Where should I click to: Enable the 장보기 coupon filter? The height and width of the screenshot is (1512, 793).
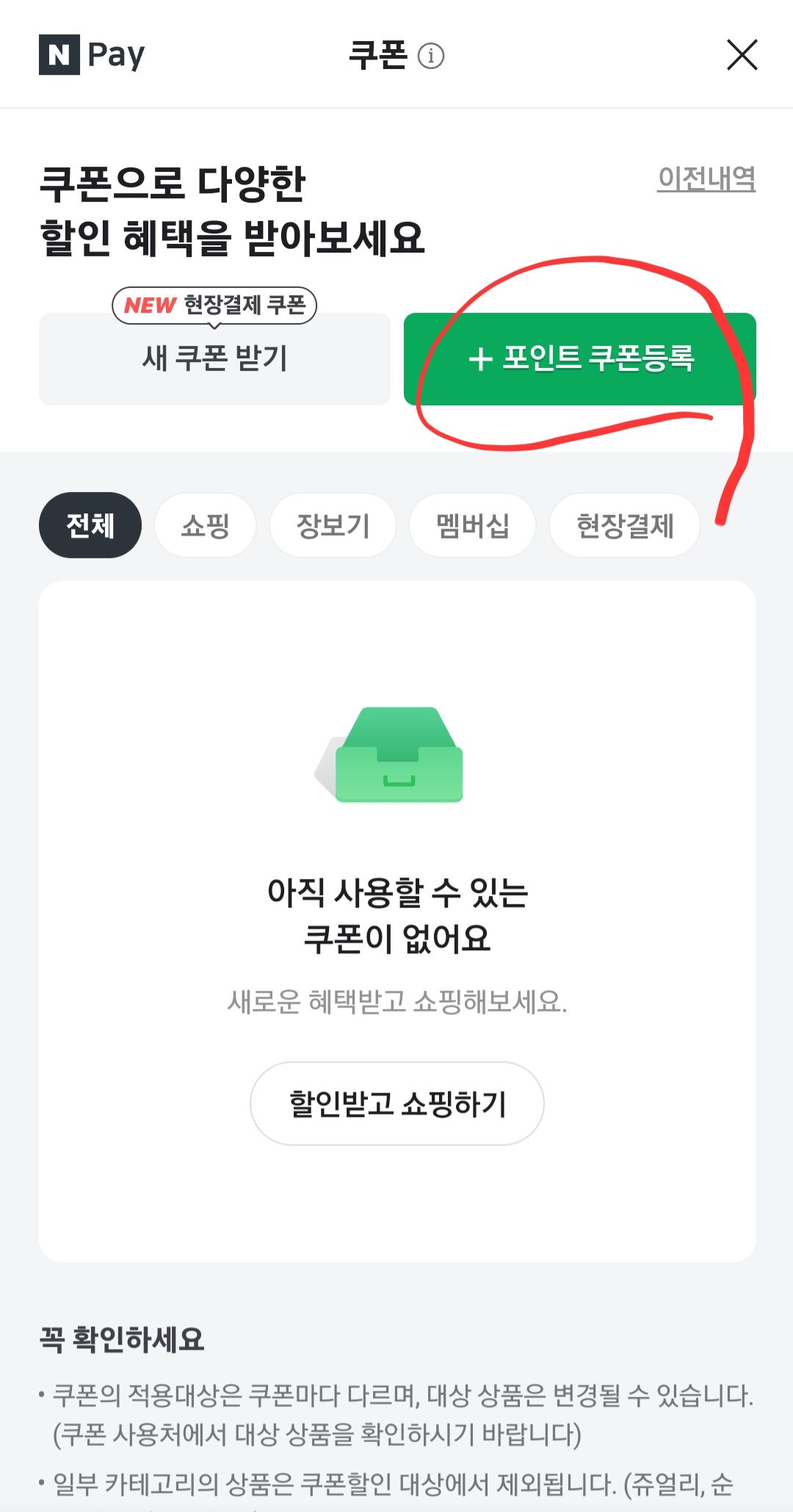(333, 524)
